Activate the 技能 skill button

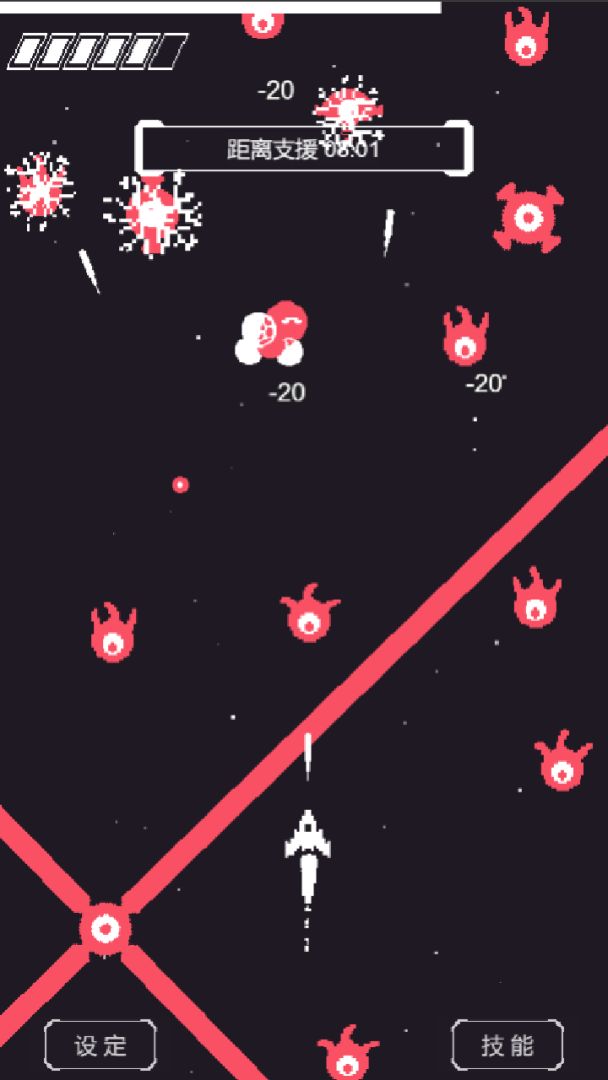pyautogui.click(x=507, y=1046)
